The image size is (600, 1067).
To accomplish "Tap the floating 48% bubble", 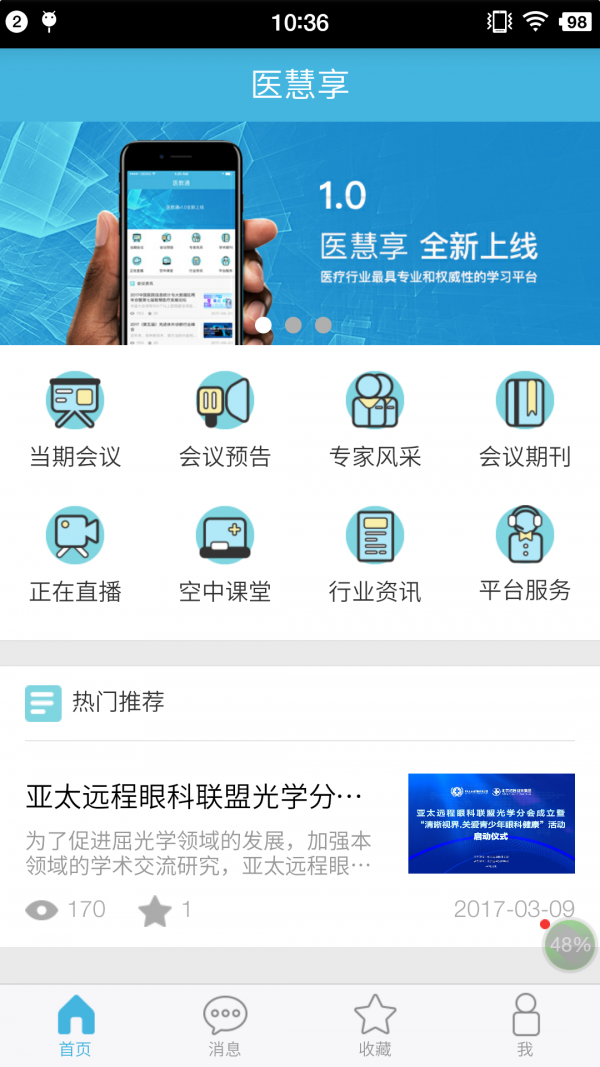I will (x=570, y=945).
